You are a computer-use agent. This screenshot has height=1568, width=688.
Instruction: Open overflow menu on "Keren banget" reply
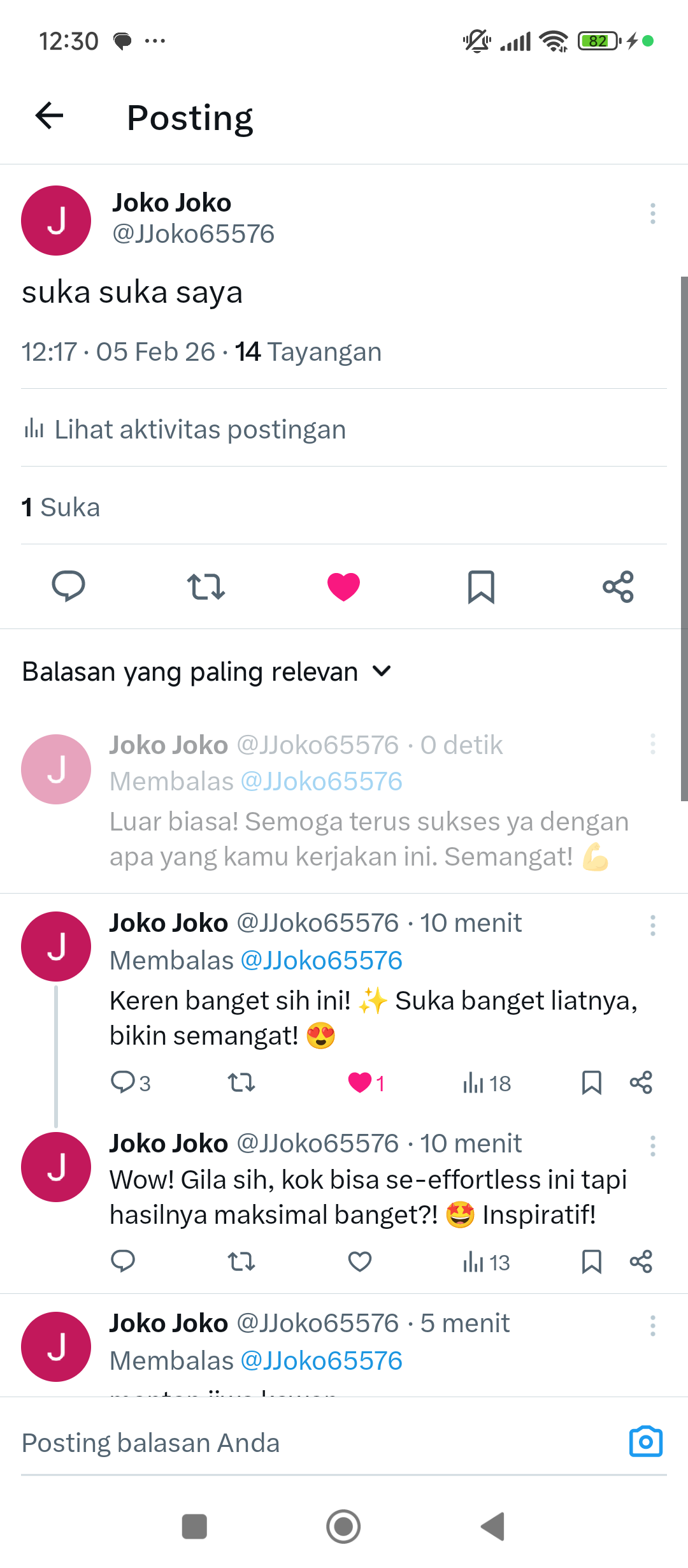[x=652, y=926]
